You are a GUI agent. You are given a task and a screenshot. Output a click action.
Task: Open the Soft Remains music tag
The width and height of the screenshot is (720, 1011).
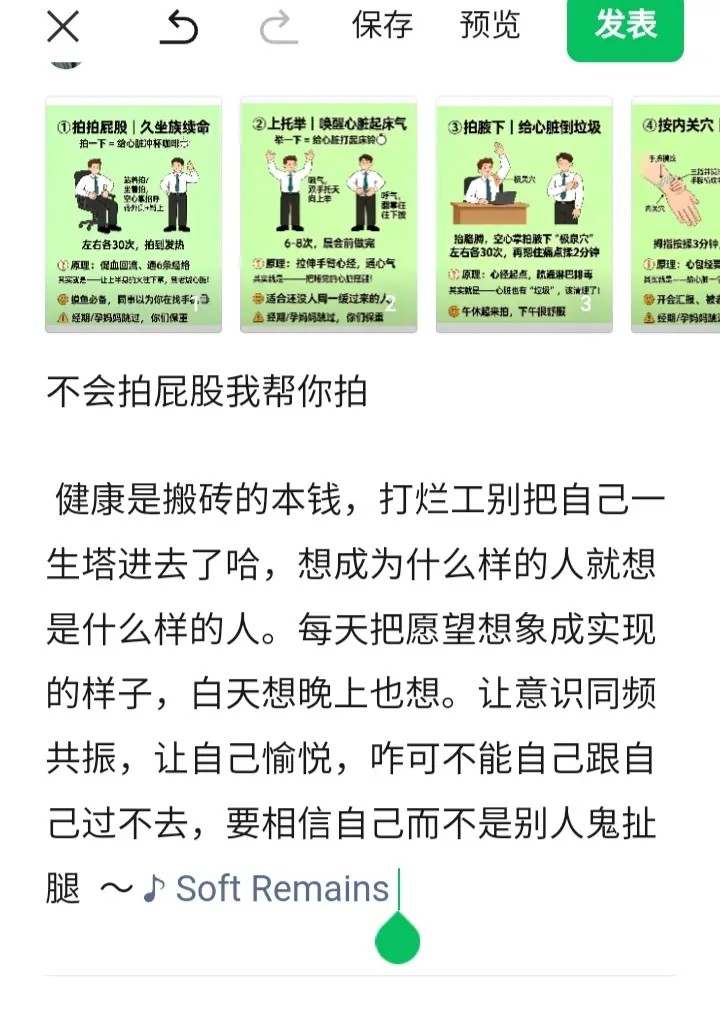click(x=266, y=888)
